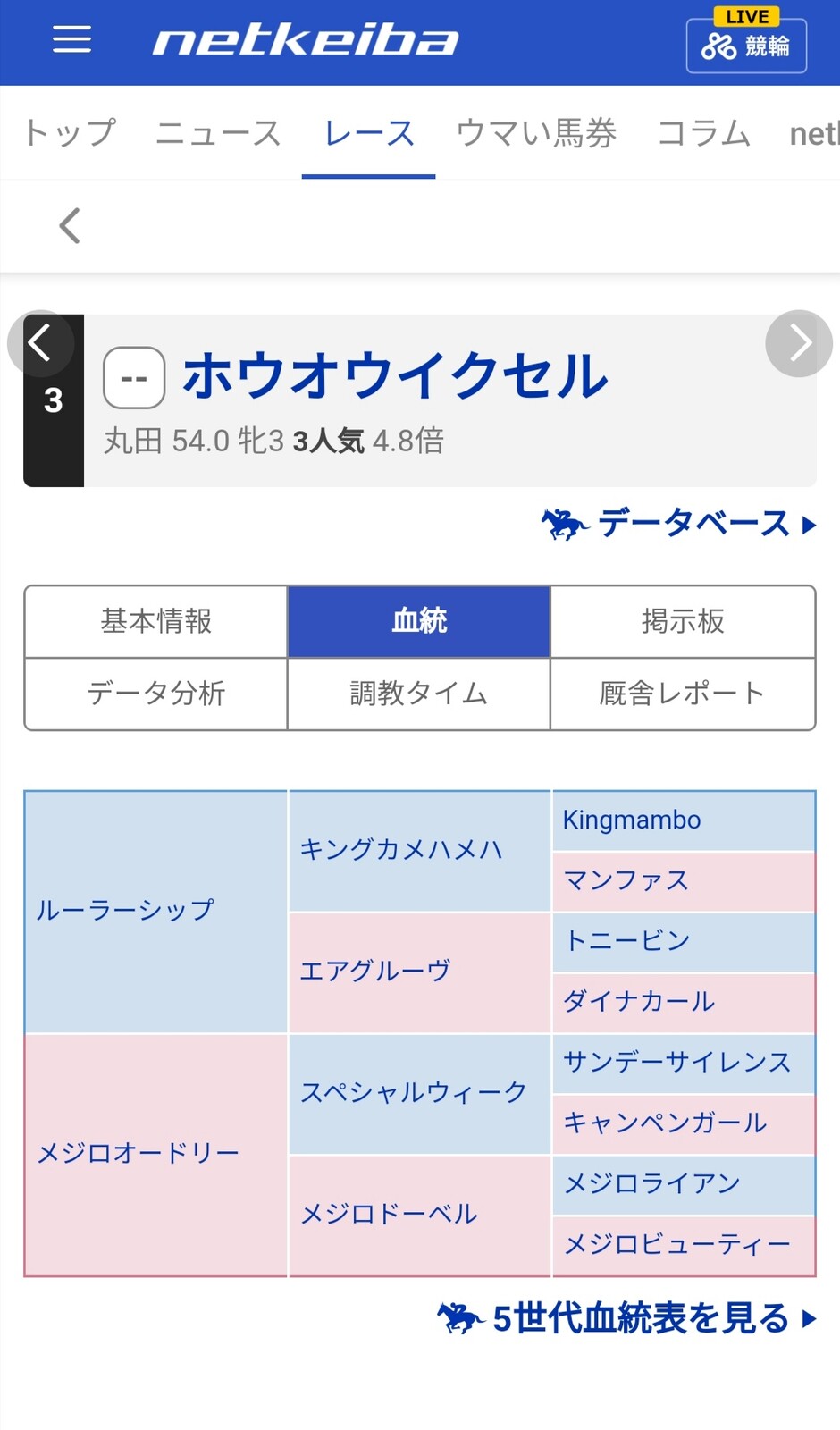Open 5世代血統表を見る link

coord(627,1318)
